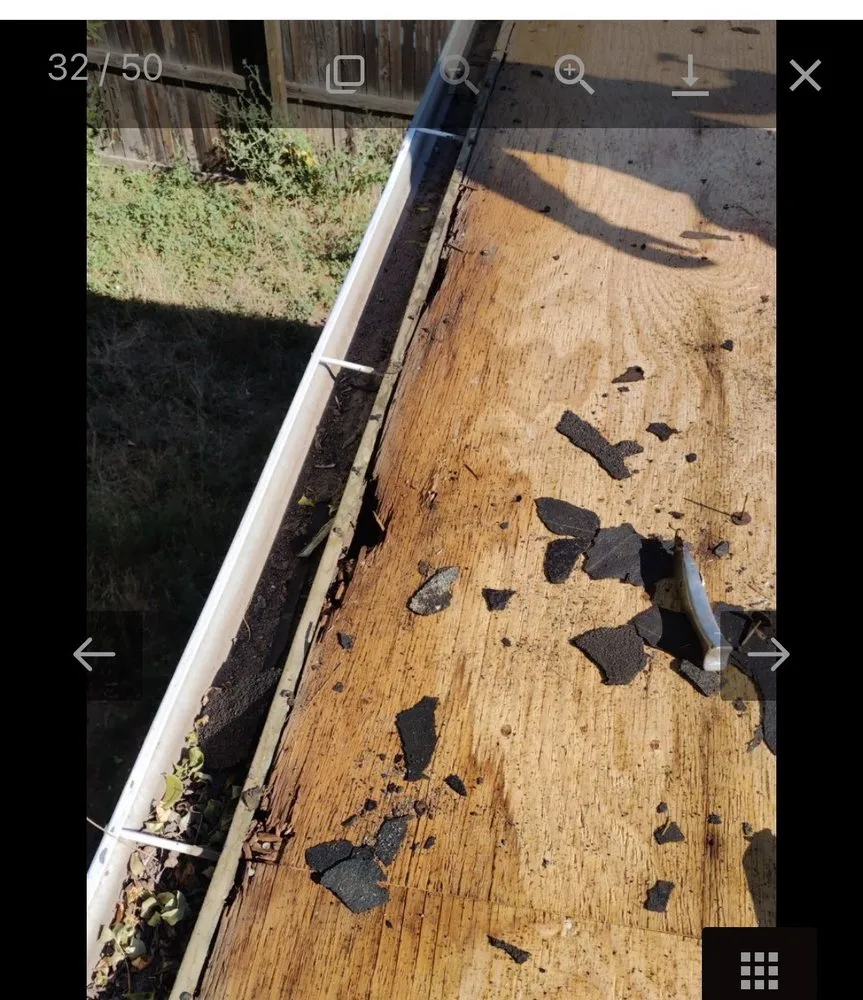The image size is (863, 1000).
Task: Zoom out of the photo
Action: 459,75
